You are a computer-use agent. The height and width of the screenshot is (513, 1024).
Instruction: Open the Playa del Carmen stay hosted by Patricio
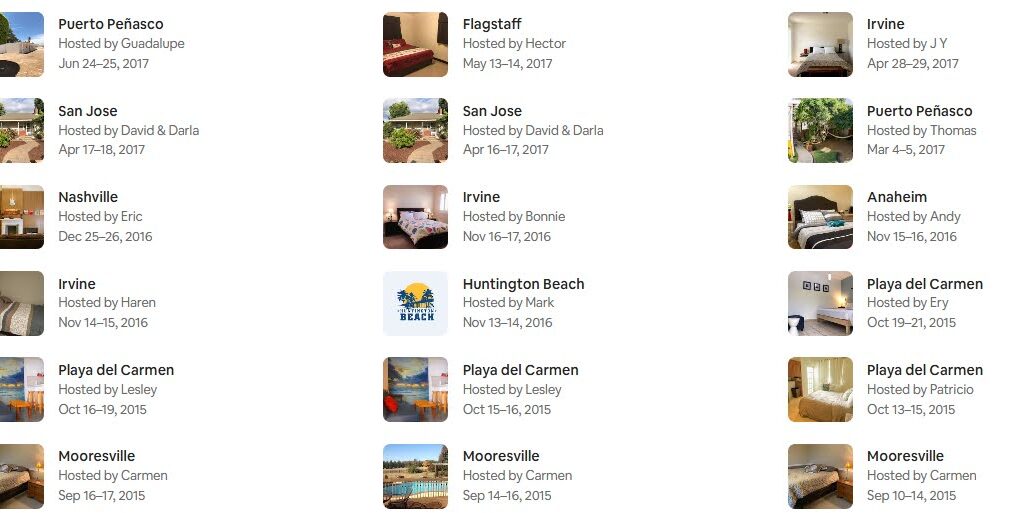tap(924, 370)
